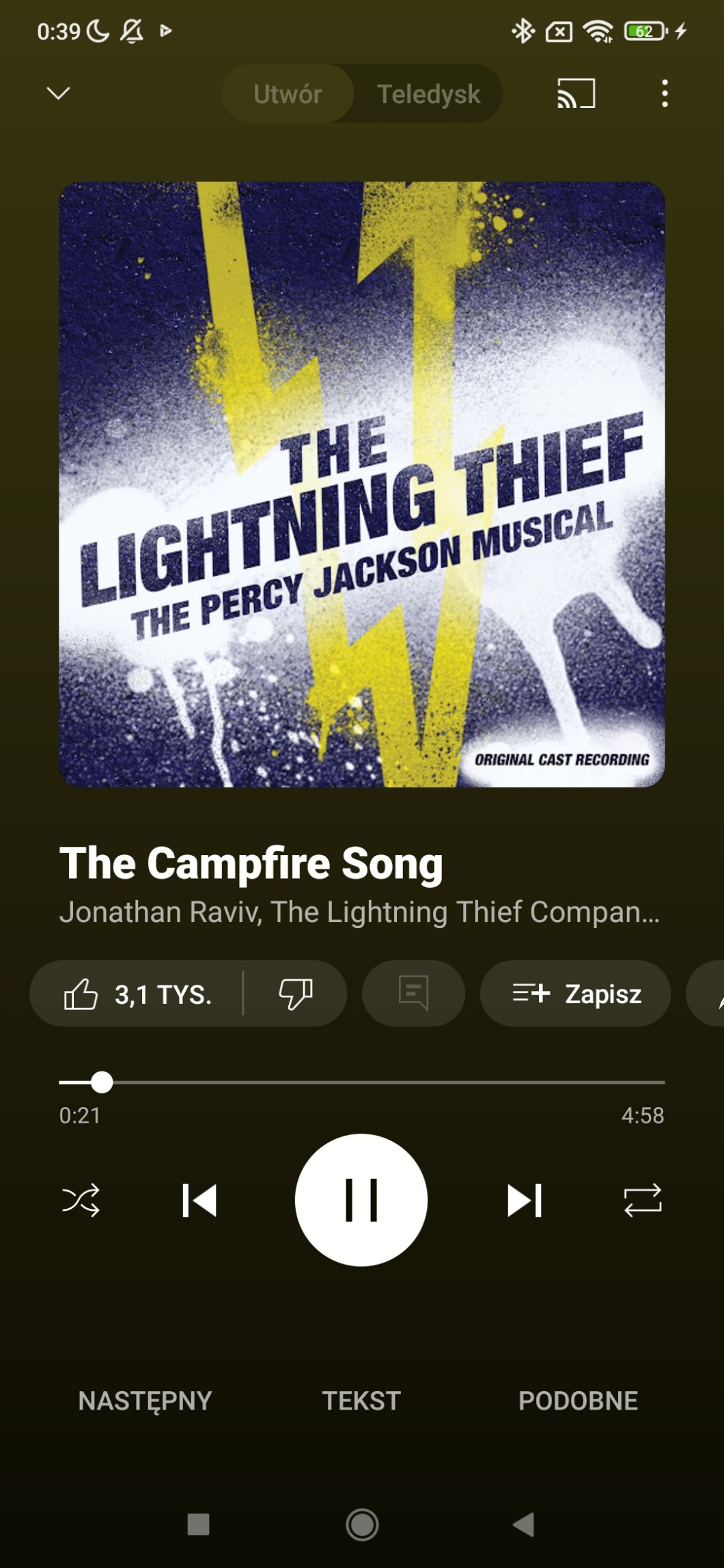This screenshot has height=1568, width=724.
Task: Collapse the player with the down chevron
Action: 58,93
